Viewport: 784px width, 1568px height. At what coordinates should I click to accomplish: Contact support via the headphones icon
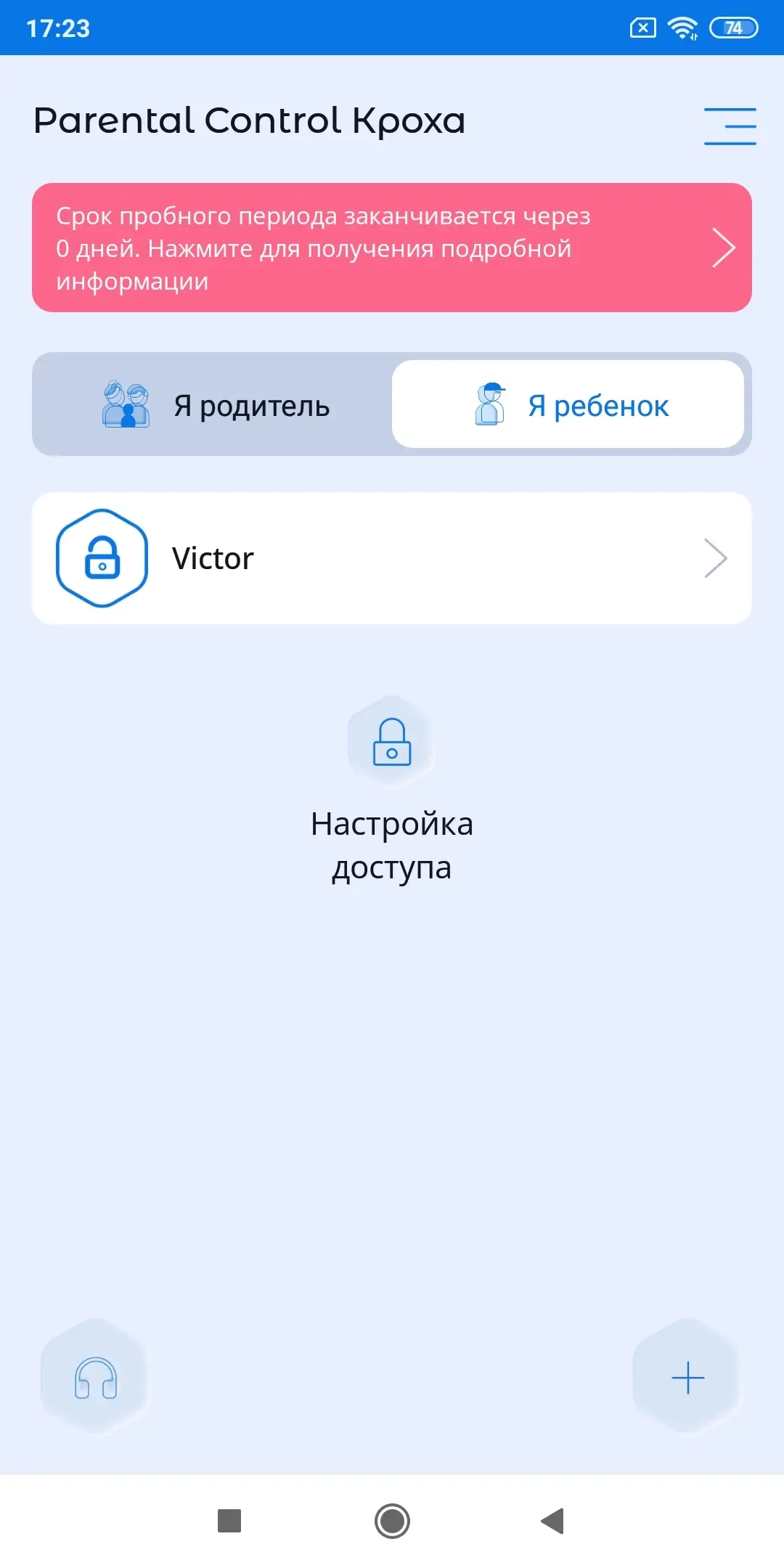click(96, 1377)
